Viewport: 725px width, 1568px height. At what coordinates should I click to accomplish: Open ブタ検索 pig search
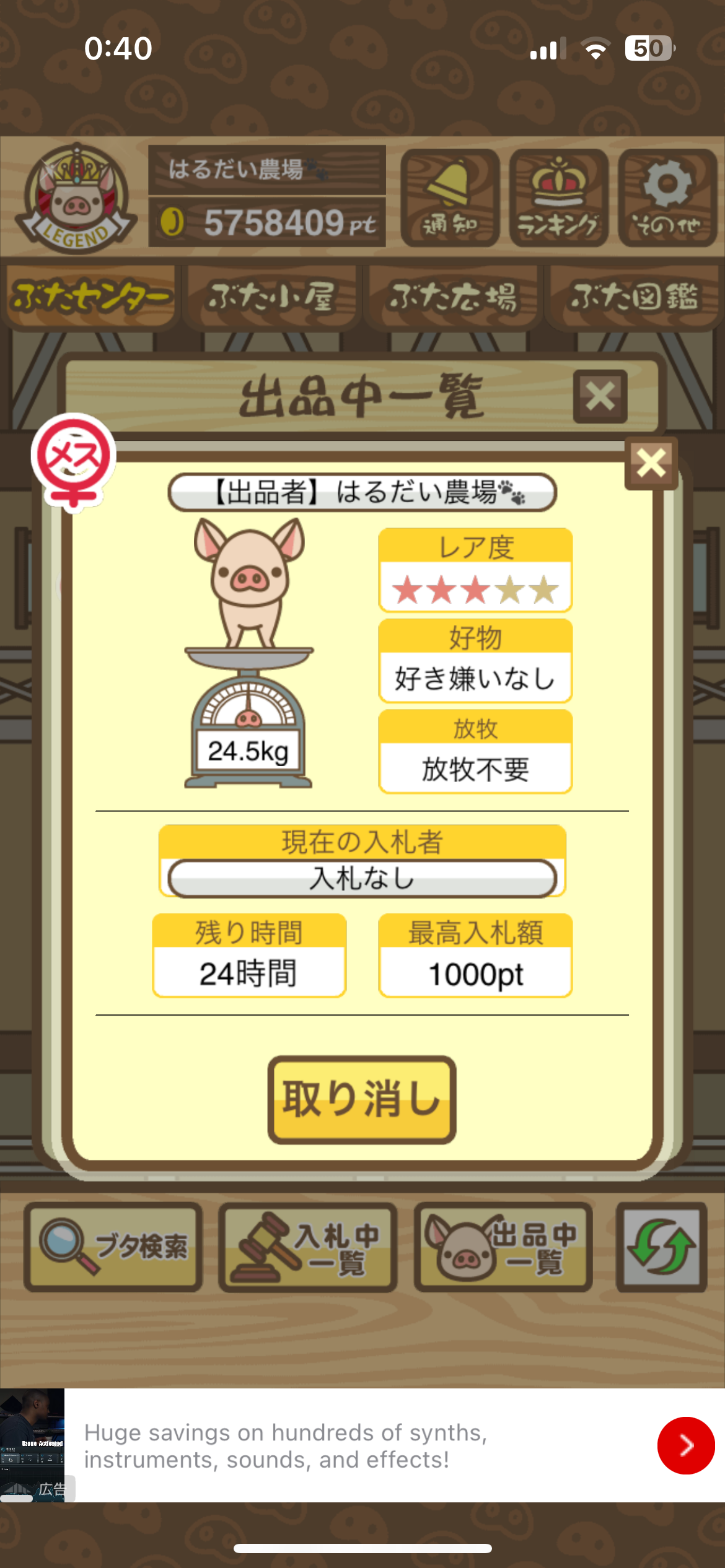coord(113,1247)
